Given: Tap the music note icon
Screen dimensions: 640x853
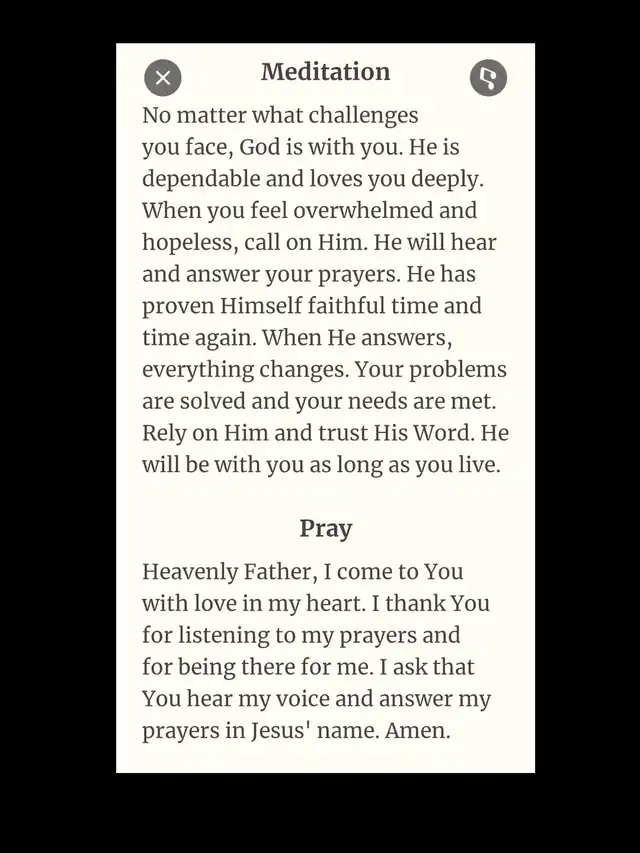Looking at the screenshot, I should click(488, 78).
